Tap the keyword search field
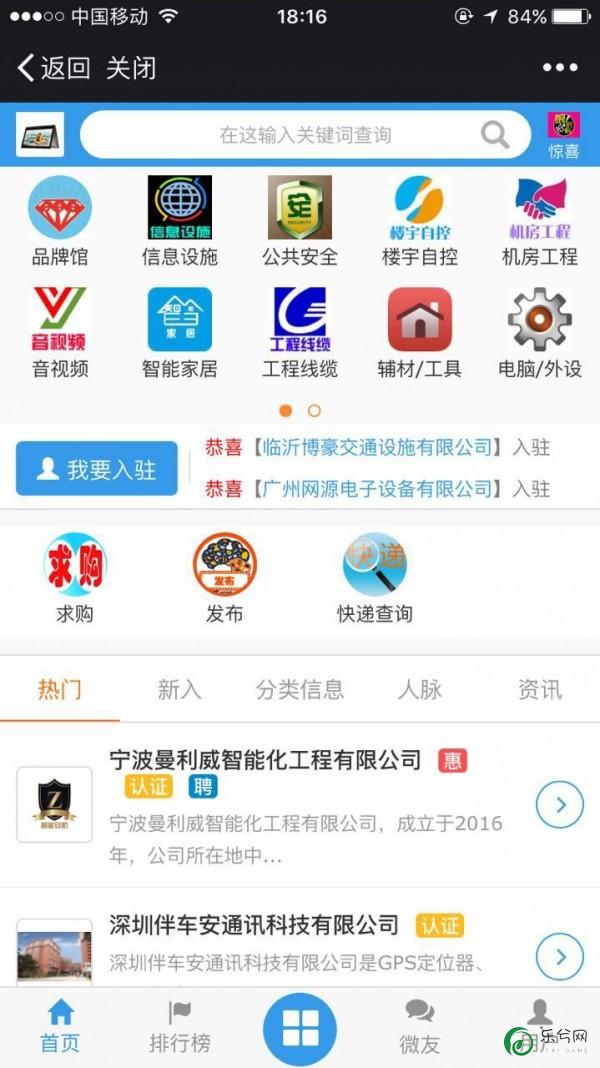Viewport: 600px width, 1068px height. point(305,135)
